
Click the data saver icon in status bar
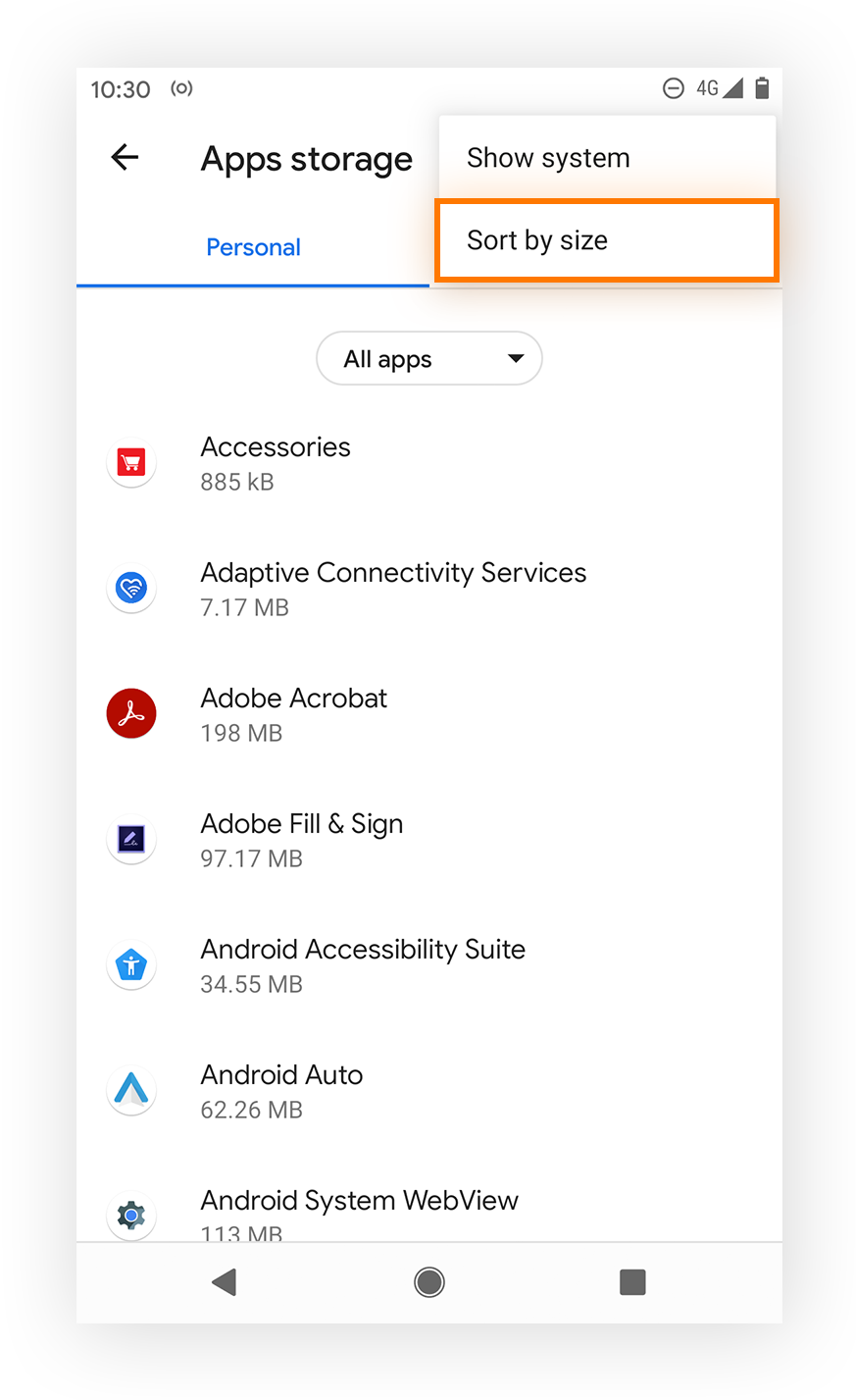674,87
